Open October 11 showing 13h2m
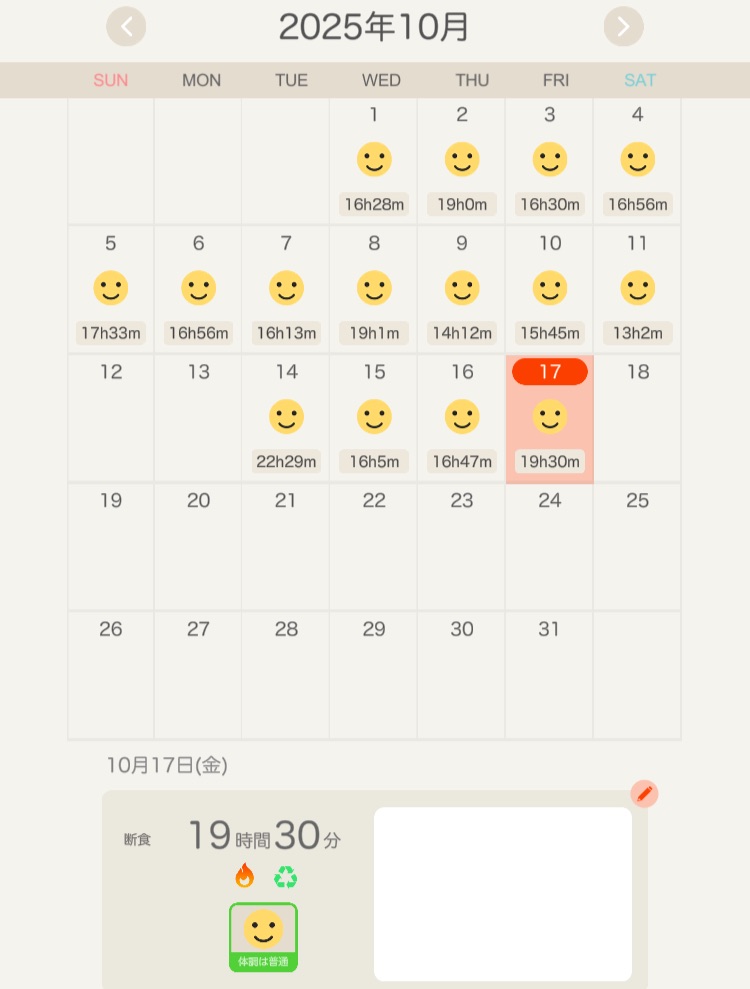The height and width of the screenshot is (989, 750). point(637,290)
